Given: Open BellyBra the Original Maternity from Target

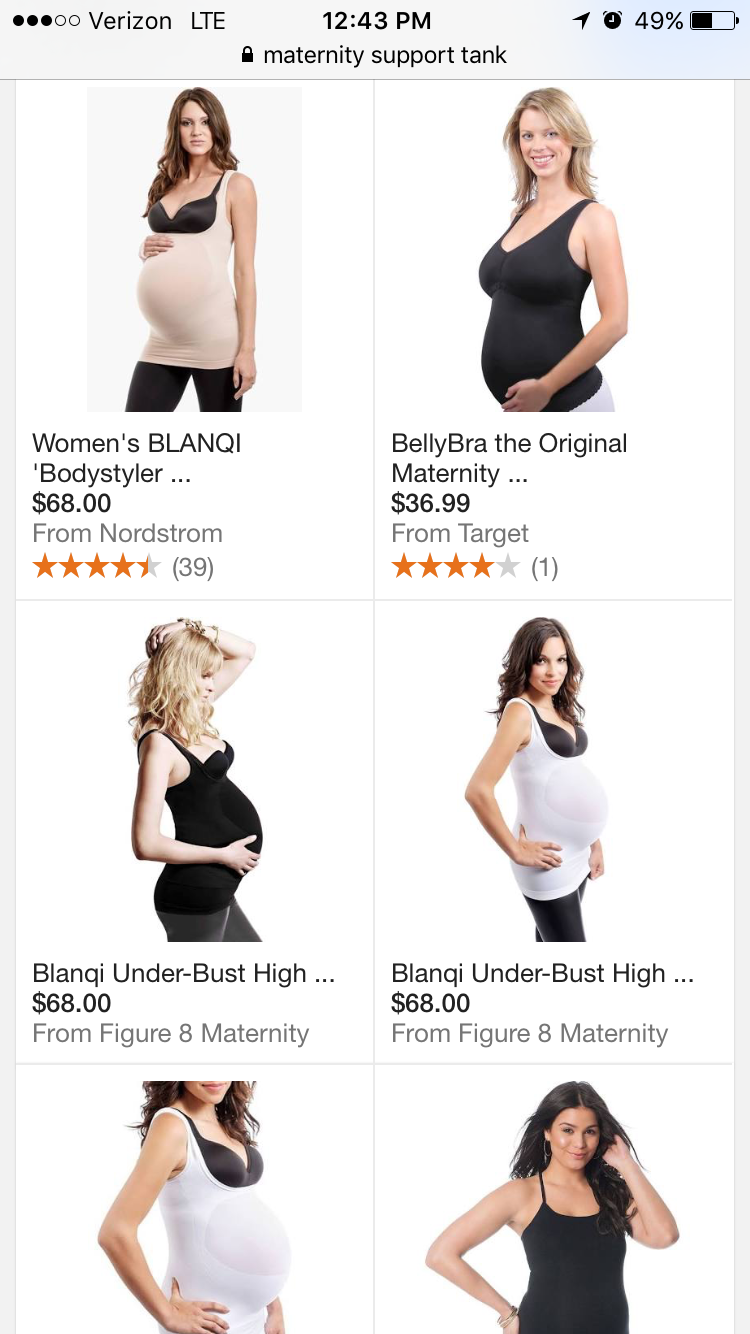Looking at the screenshot, I should (553, 250).
